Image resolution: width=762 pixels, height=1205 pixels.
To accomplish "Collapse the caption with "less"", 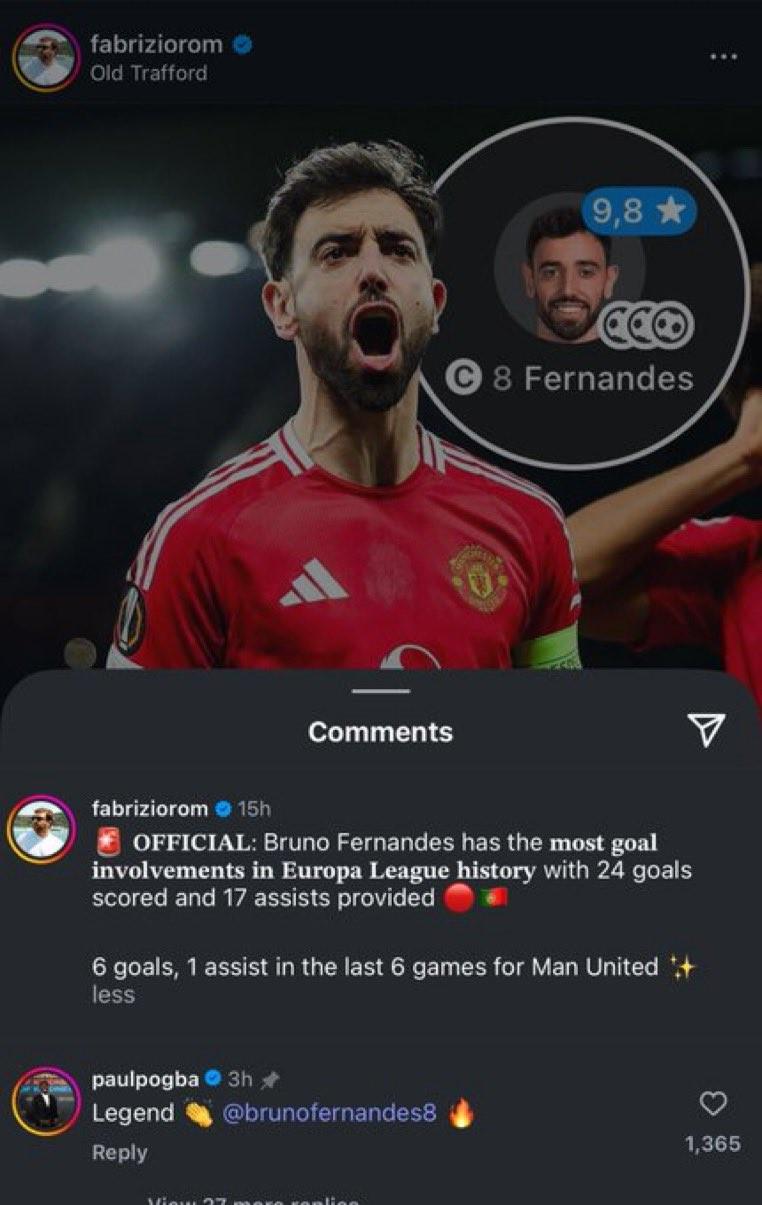I will point(113,995).
